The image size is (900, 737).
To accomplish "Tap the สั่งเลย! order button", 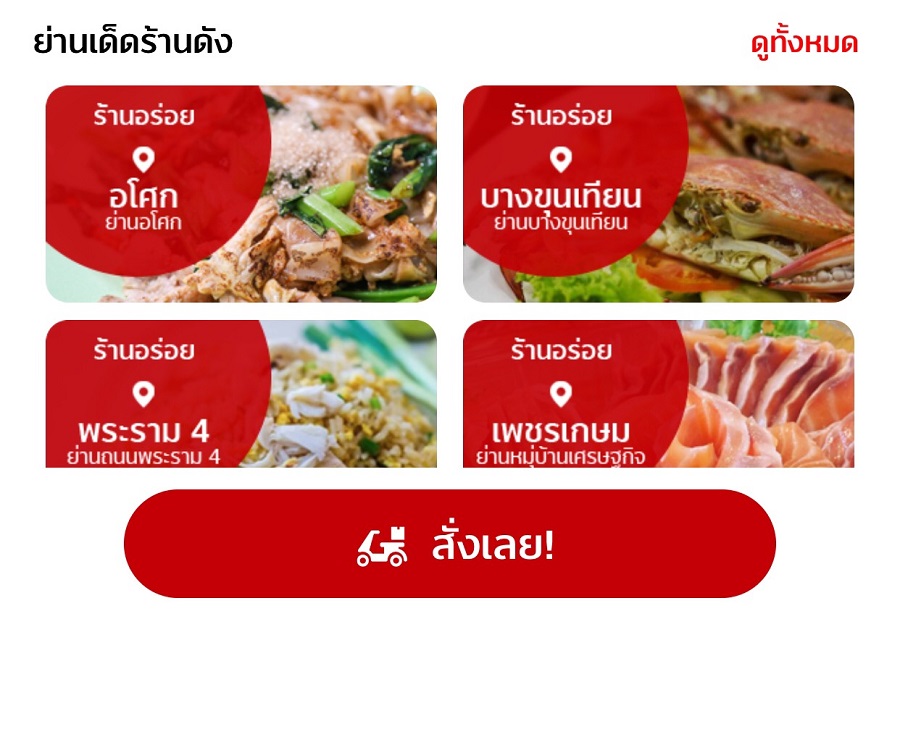I will (x=450, y=544).
